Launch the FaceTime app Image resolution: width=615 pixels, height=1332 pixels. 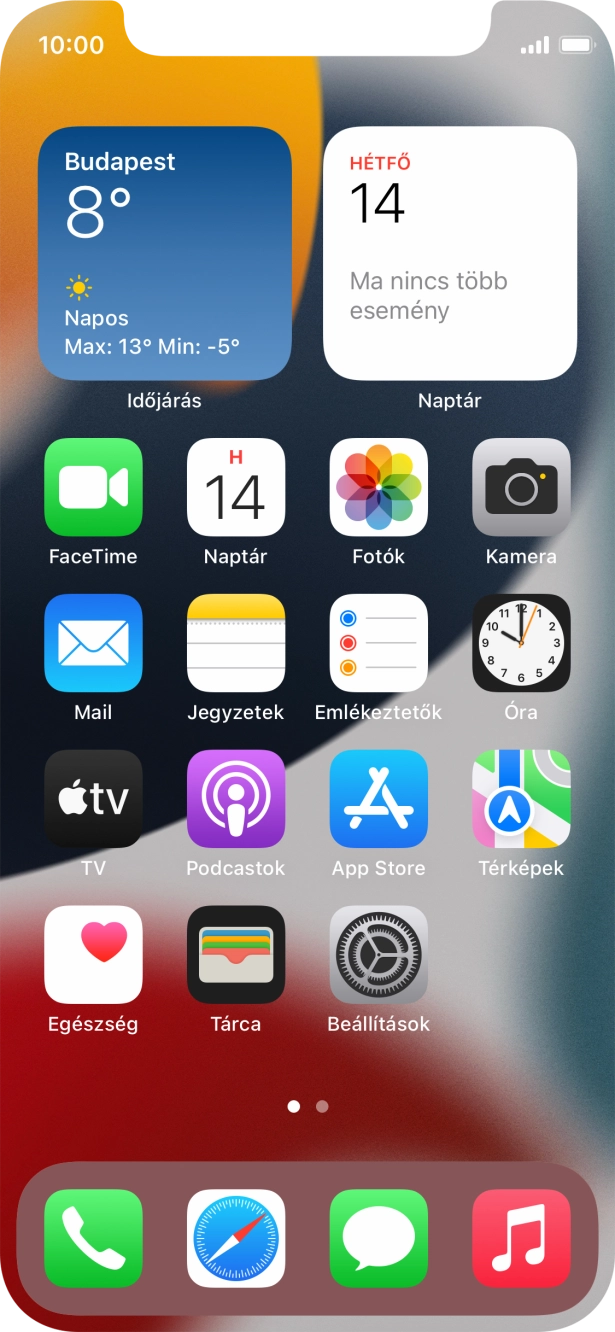[x=94, y=487]
